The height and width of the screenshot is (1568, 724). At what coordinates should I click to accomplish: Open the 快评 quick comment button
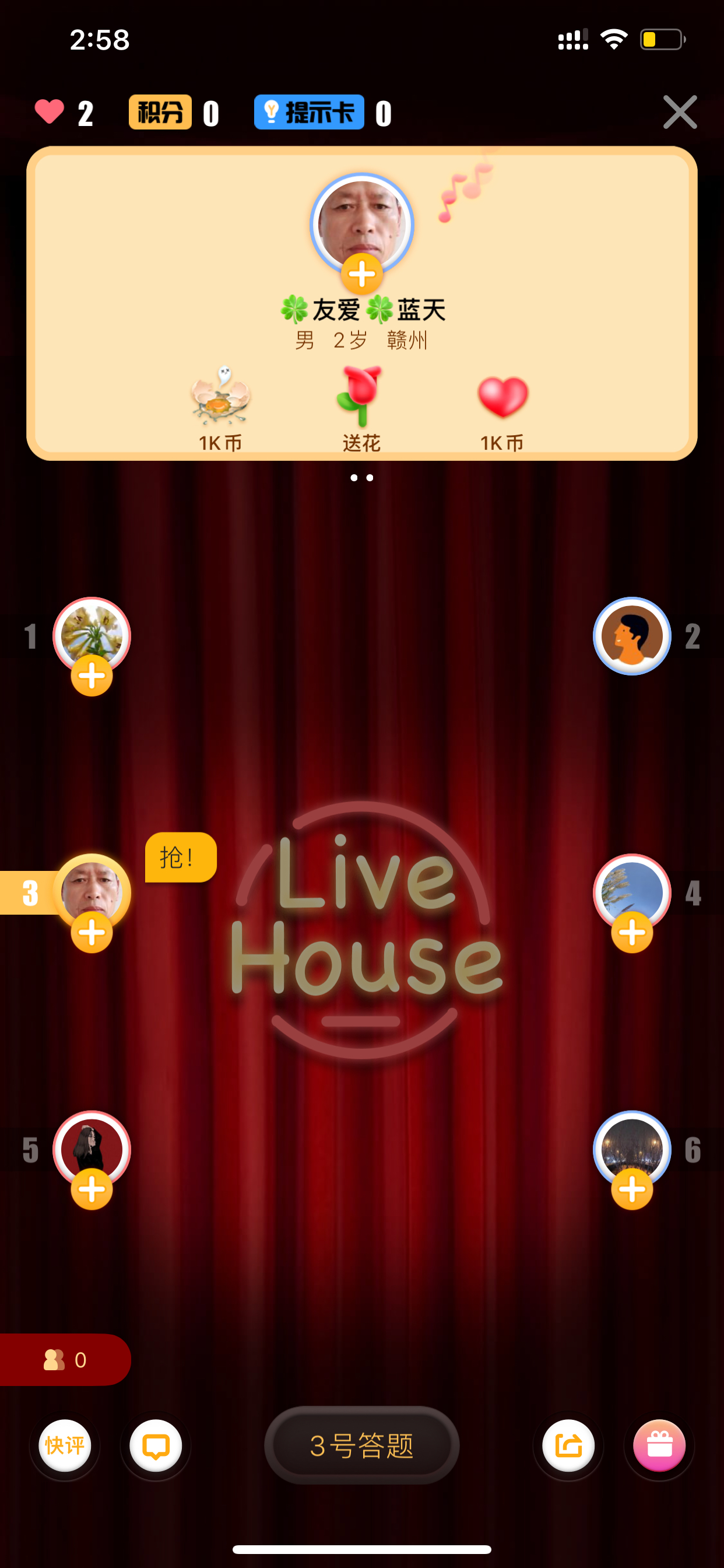pos(65,1445)
